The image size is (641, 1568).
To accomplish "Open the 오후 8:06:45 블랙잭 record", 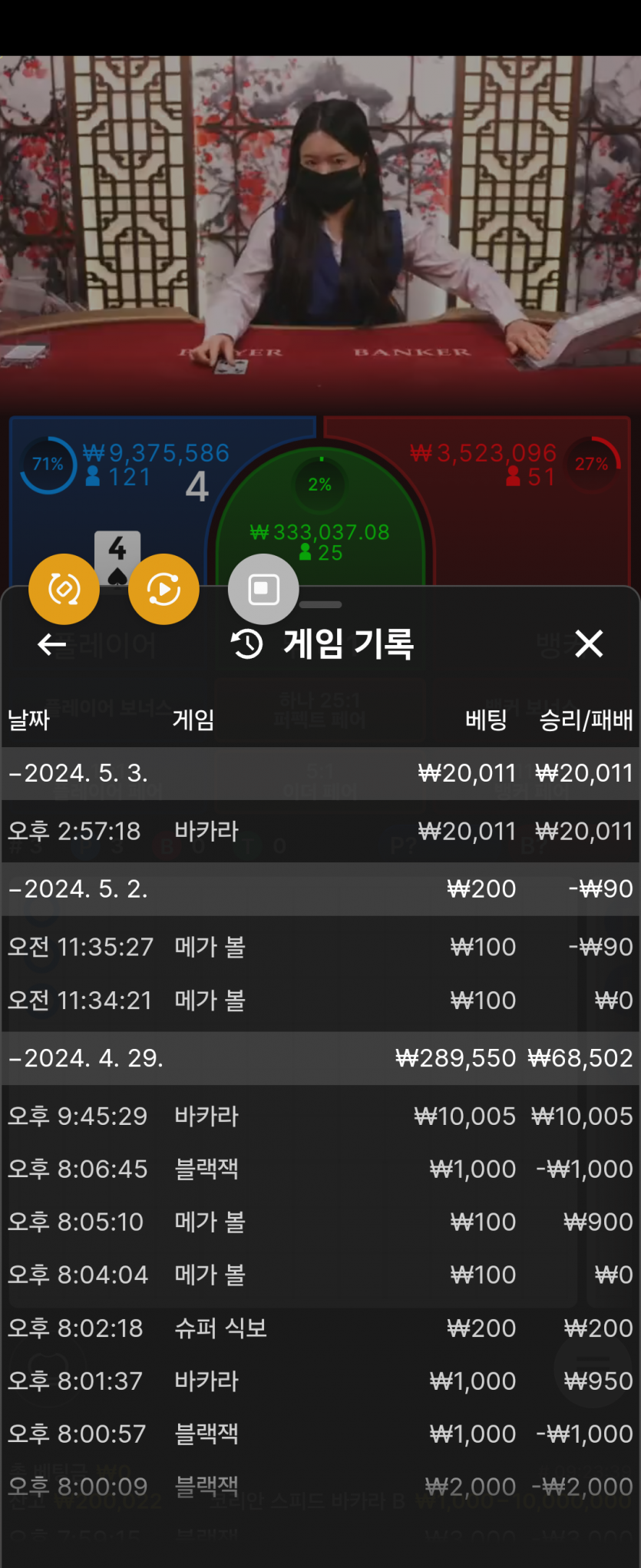I will point(320,1169).
